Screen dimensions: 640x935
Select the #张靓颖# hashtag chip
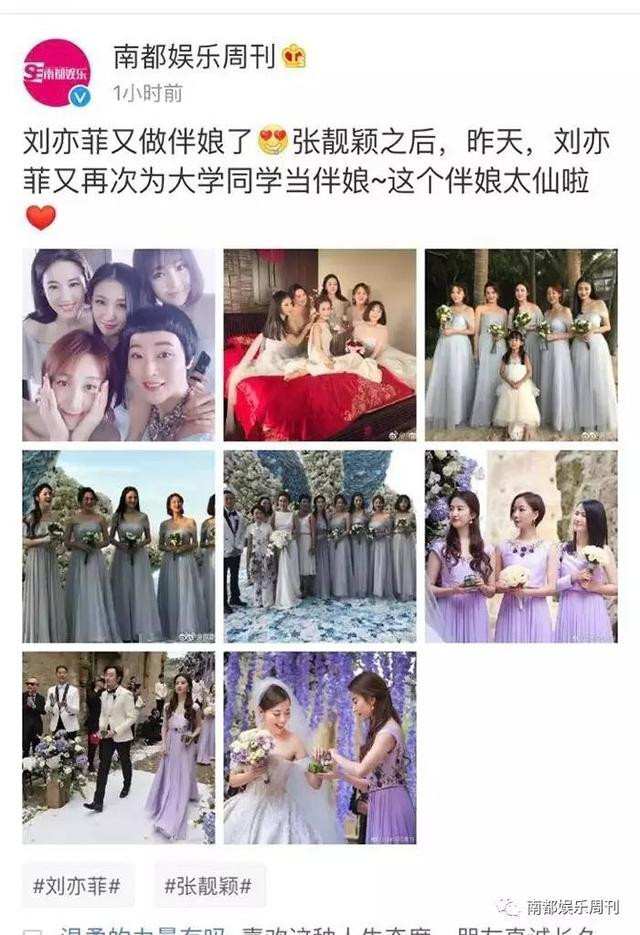210,885
